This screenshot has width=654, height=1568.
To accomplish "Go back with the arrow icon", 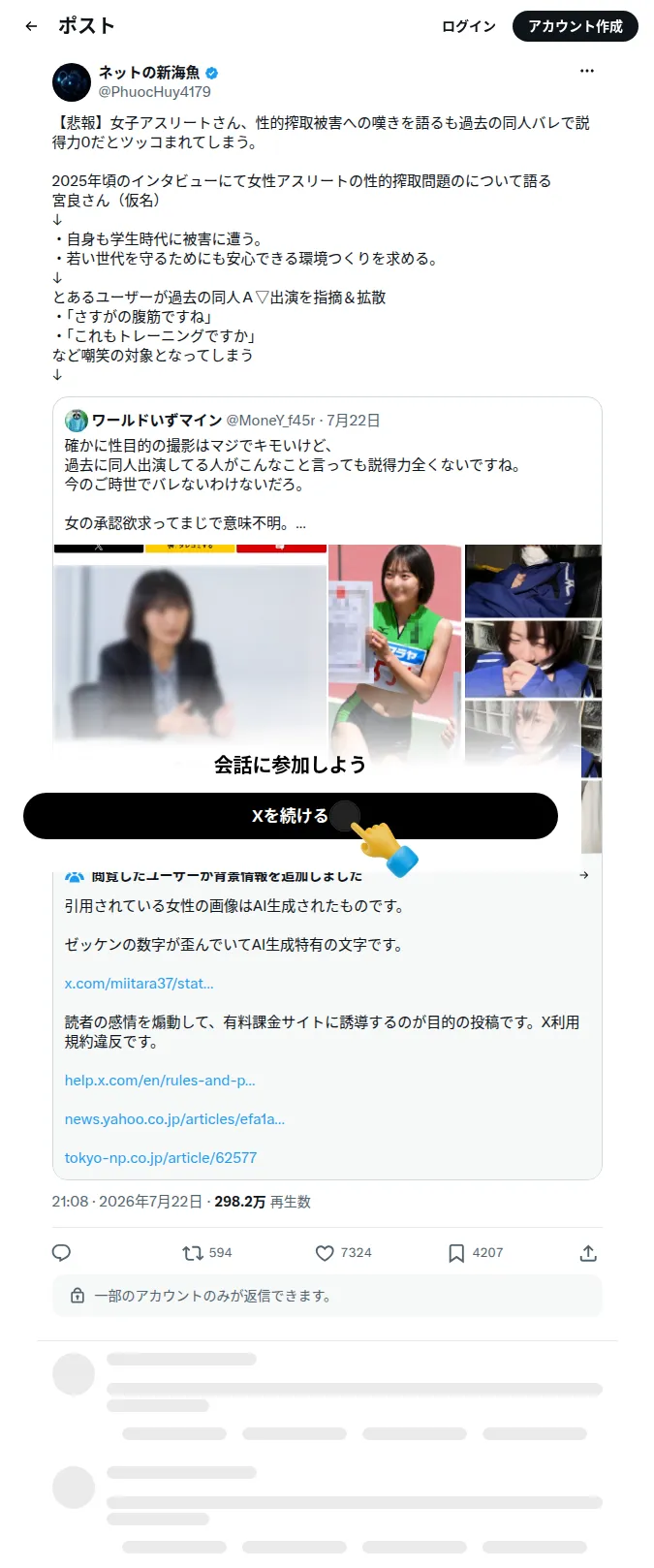I will tap(32, 26).
